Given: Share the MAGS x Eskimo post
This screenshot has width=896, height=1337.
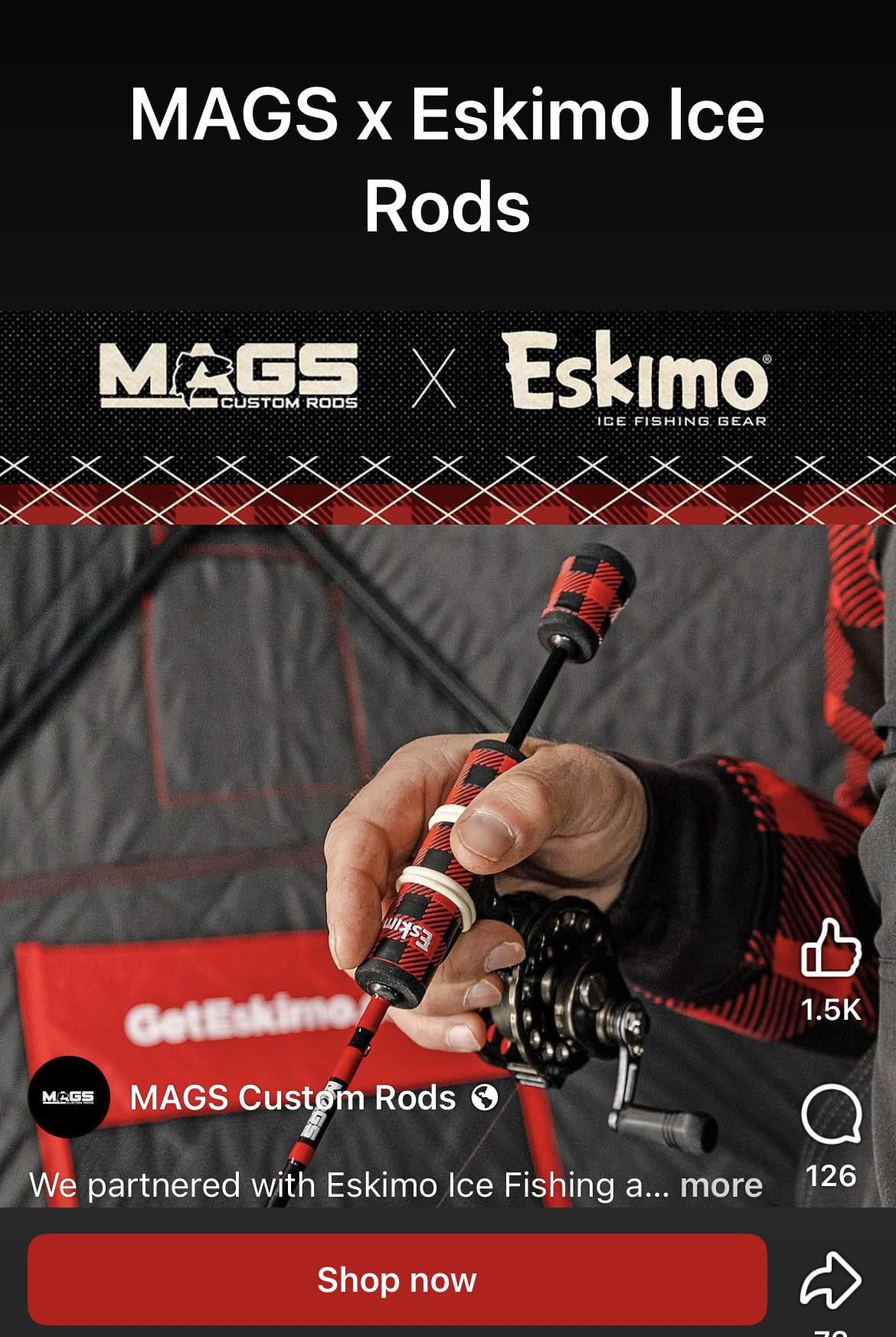Looking at the screenshot, I should pos(831,1280).
